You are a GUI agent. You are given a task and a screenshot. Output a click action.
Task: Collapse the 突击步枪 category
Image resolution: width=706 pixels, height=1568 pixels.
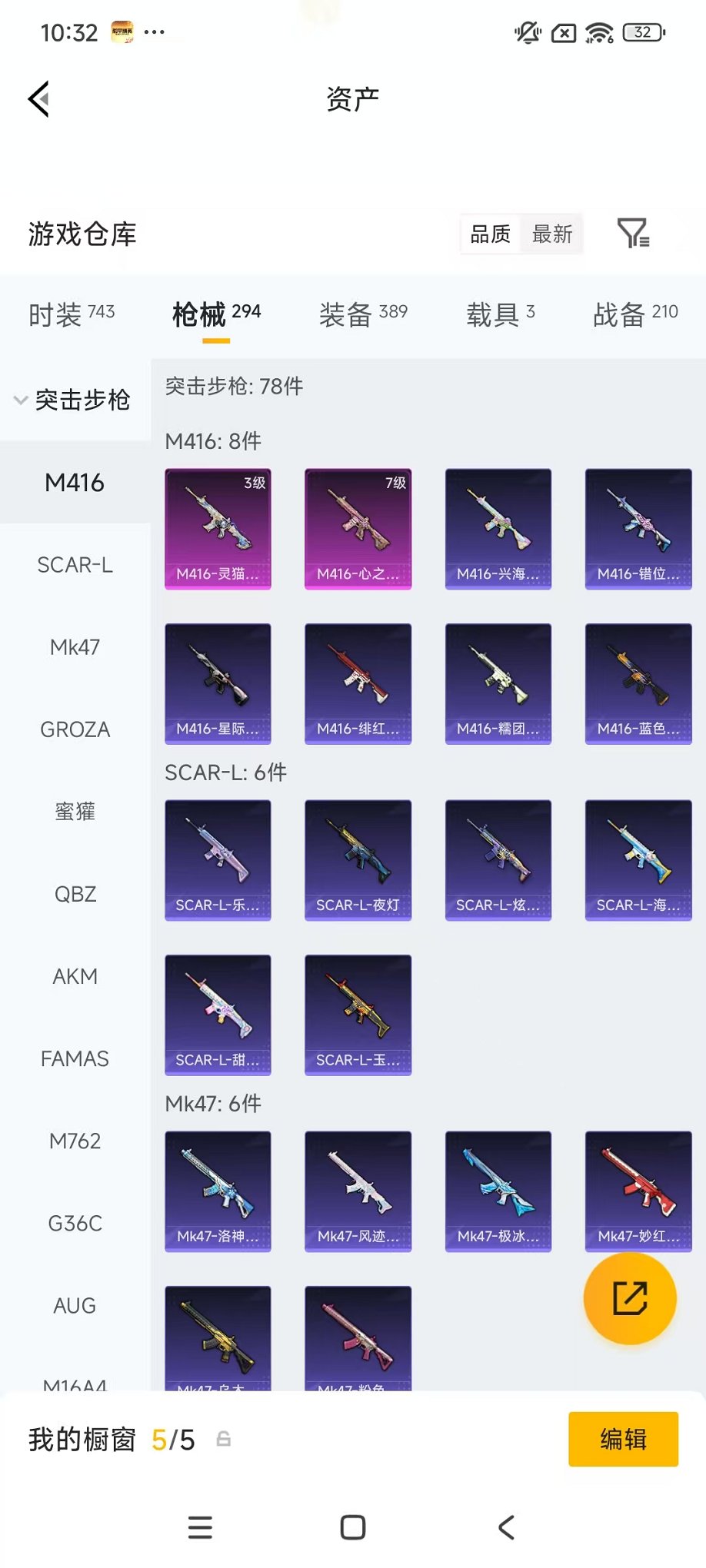tap(73, 400)
